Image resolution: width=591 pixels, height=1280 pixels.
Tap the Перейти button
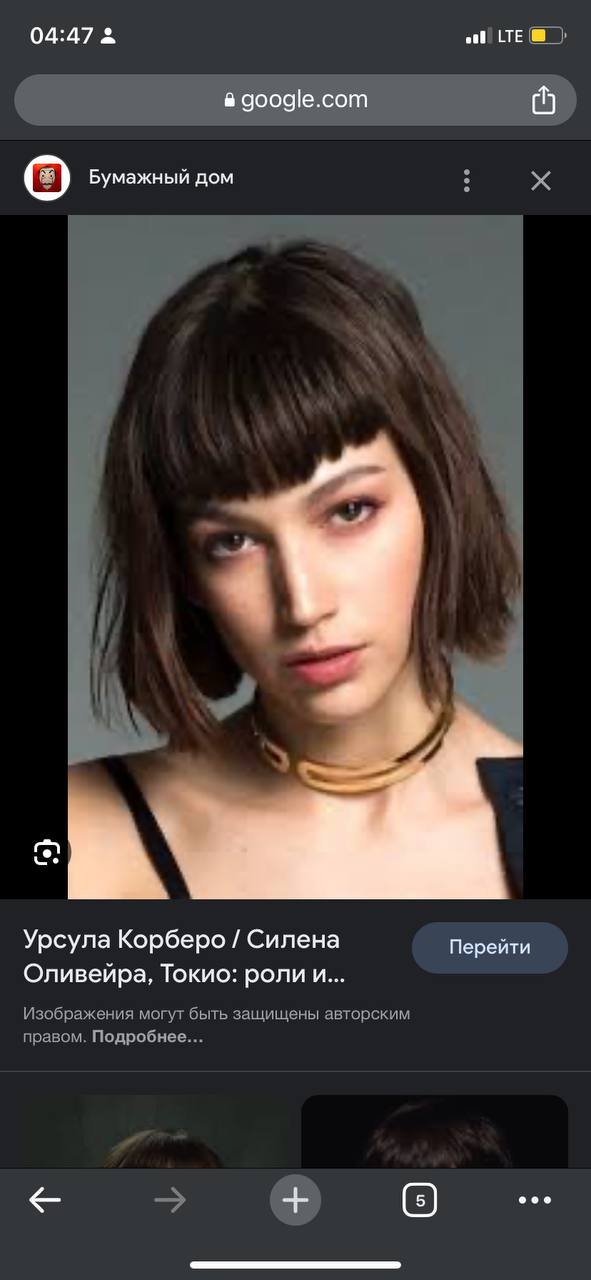point(490,947)
